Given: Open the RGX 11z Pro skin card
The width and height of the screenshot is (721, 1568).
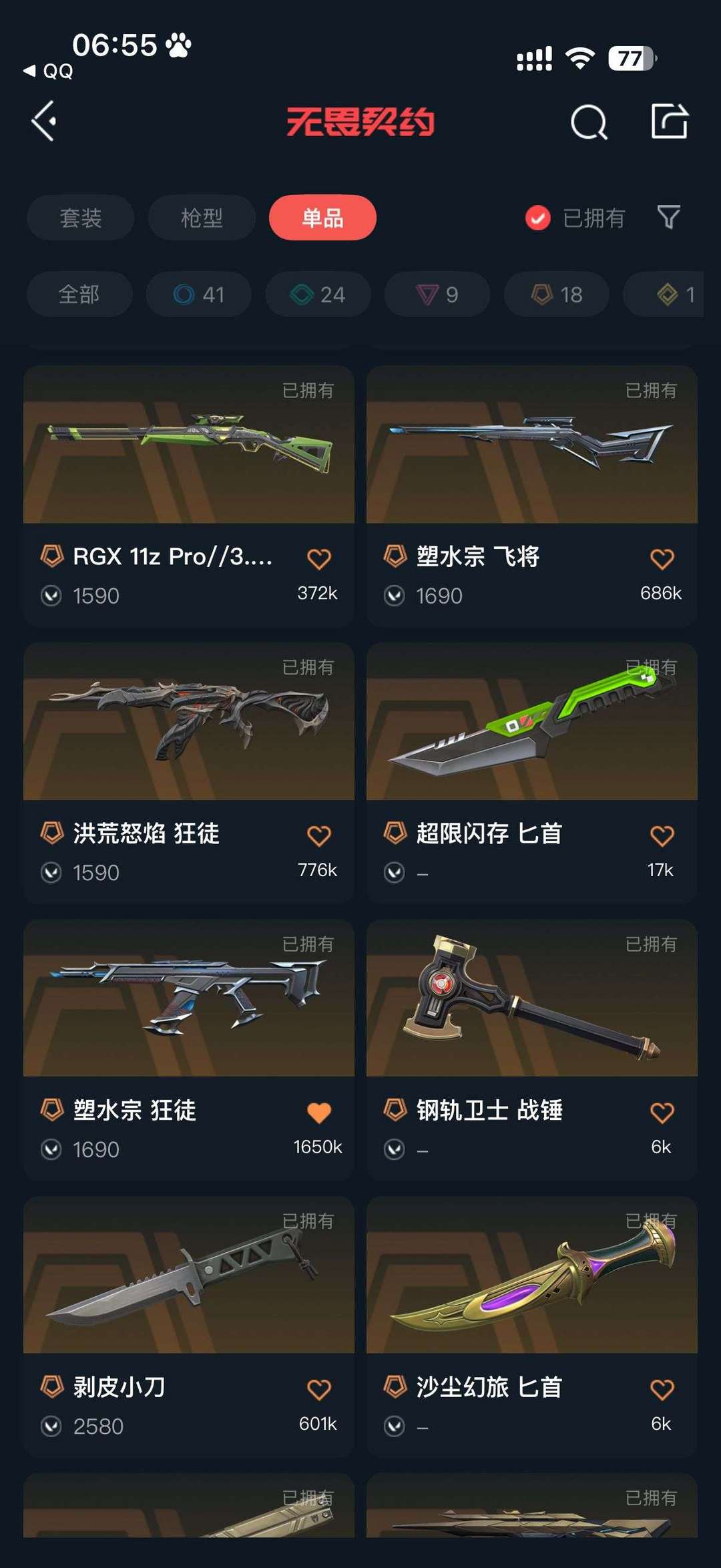Looking at the screenshot, I should point(189,496).
